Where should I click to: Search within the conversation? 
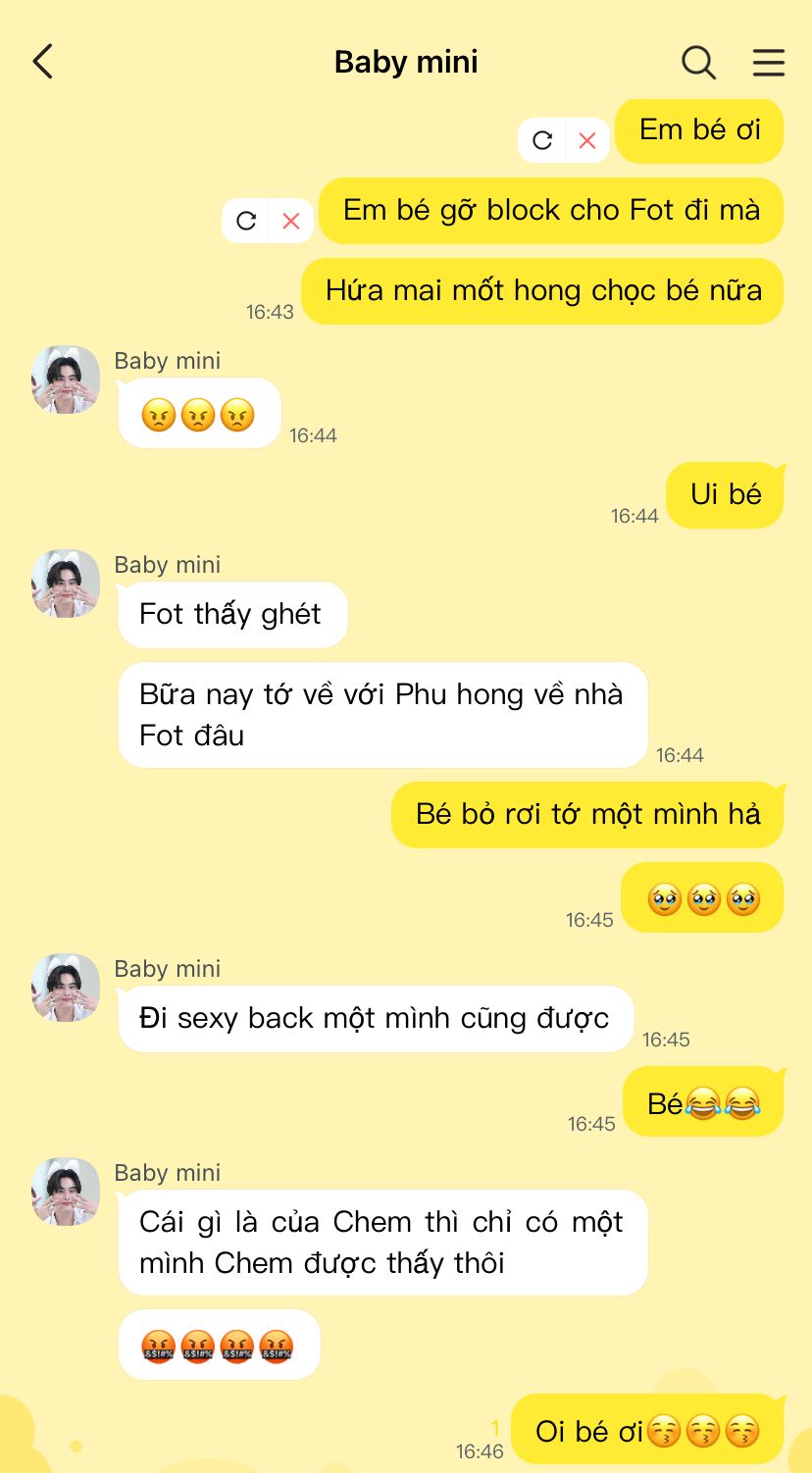(x=698, y=62)
